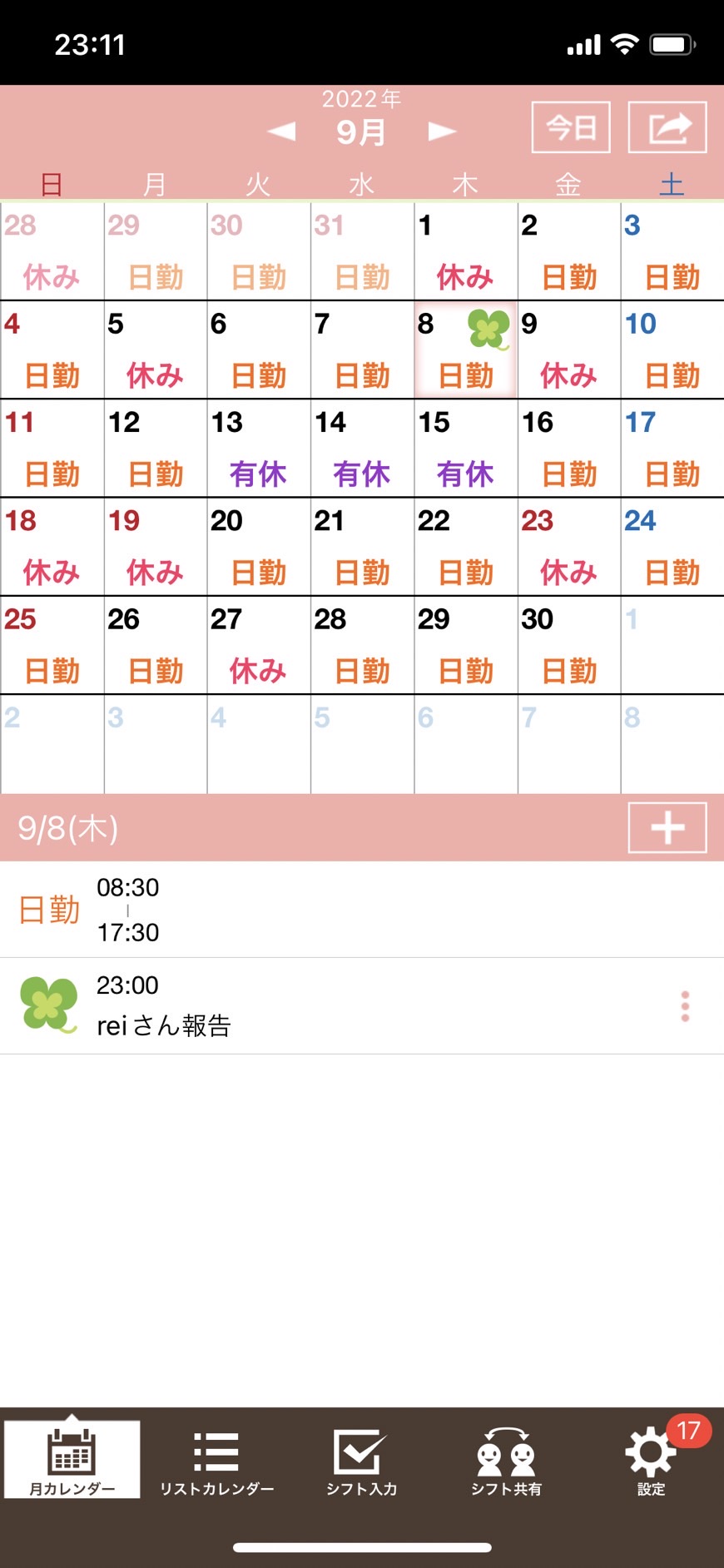Image resolution: width=724 pixels, height=1568 pixels.
Task: Jump to today with 今日 button
Action: [x=571, y=127]
